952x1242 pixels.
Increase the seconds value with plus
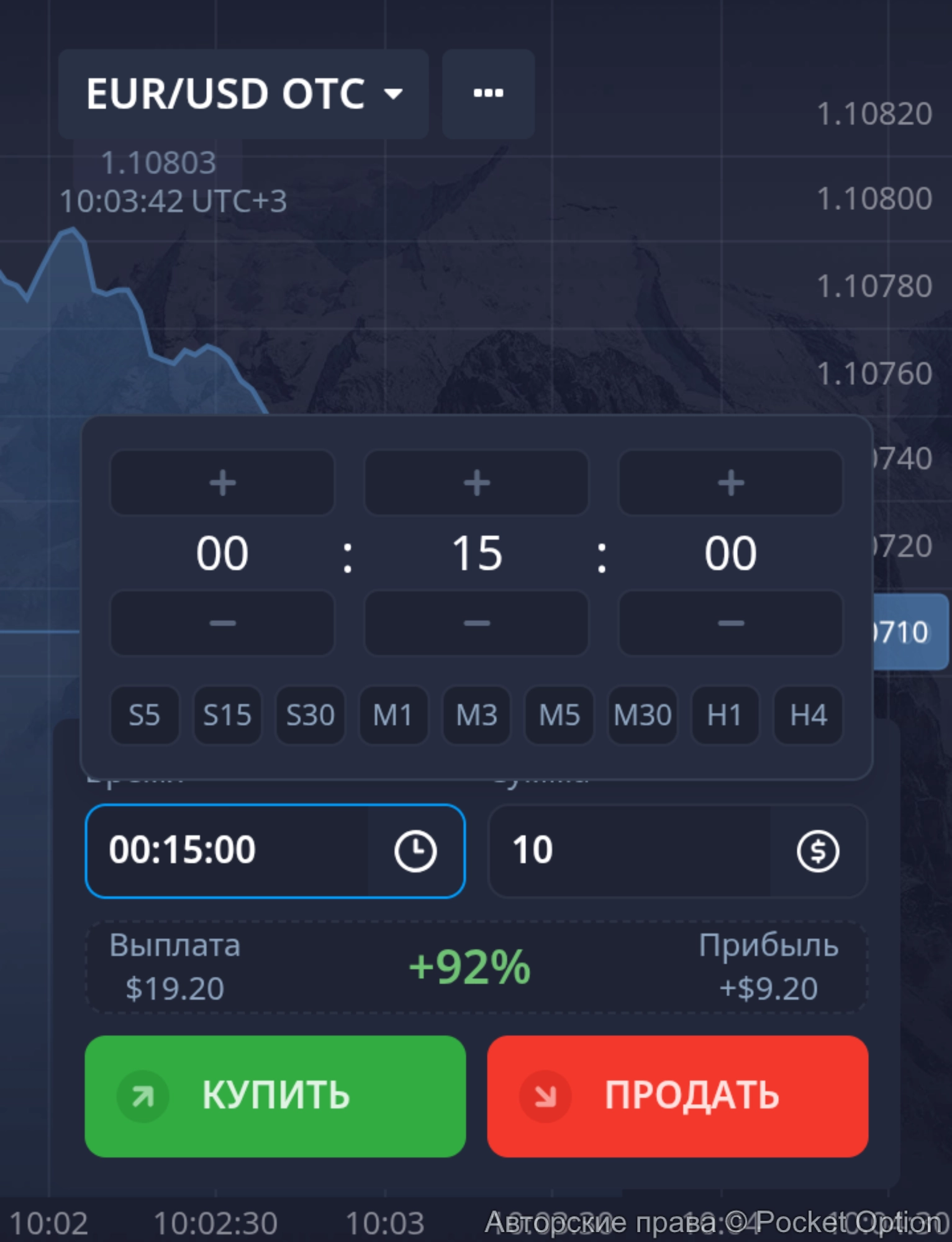pyautogui.click(x=730, y=483)
